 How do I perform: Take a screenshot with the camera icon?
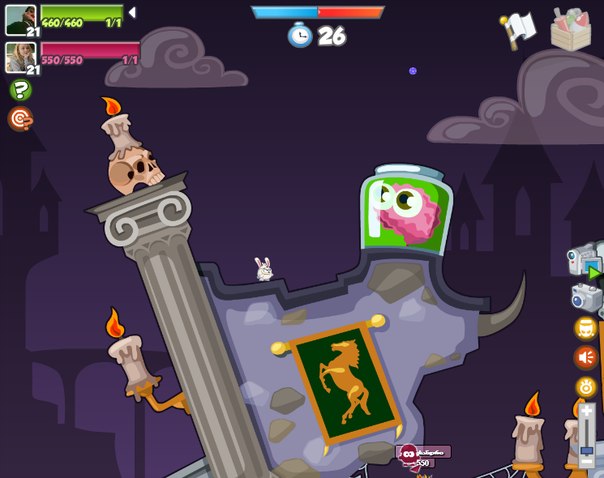584,297
